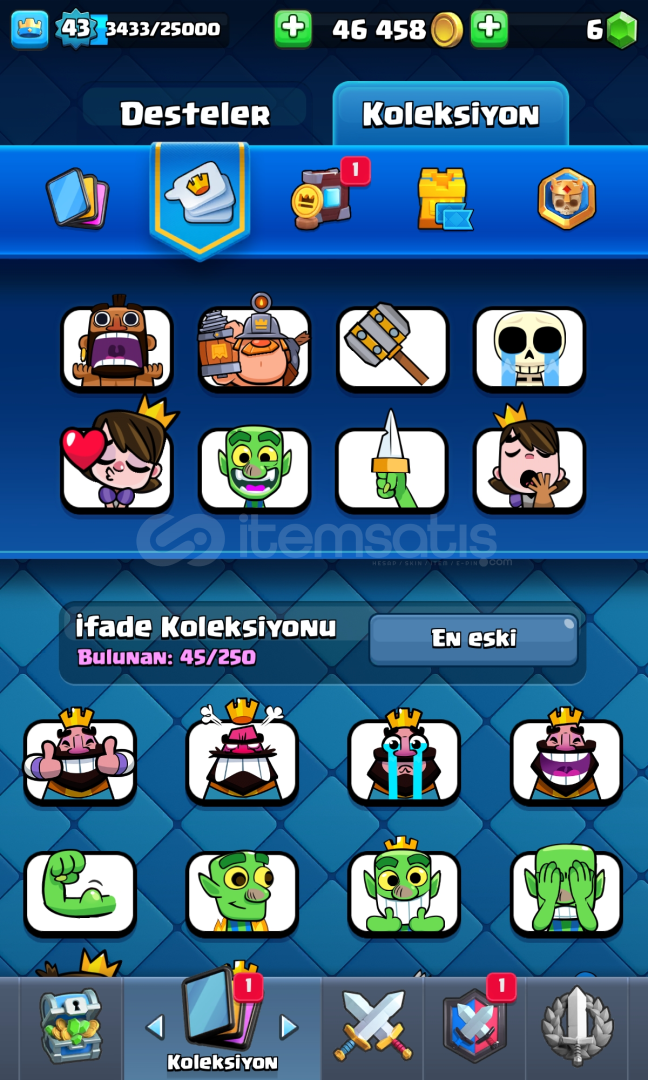
Task: Pick the angry king emote
Action: point(242,756)
